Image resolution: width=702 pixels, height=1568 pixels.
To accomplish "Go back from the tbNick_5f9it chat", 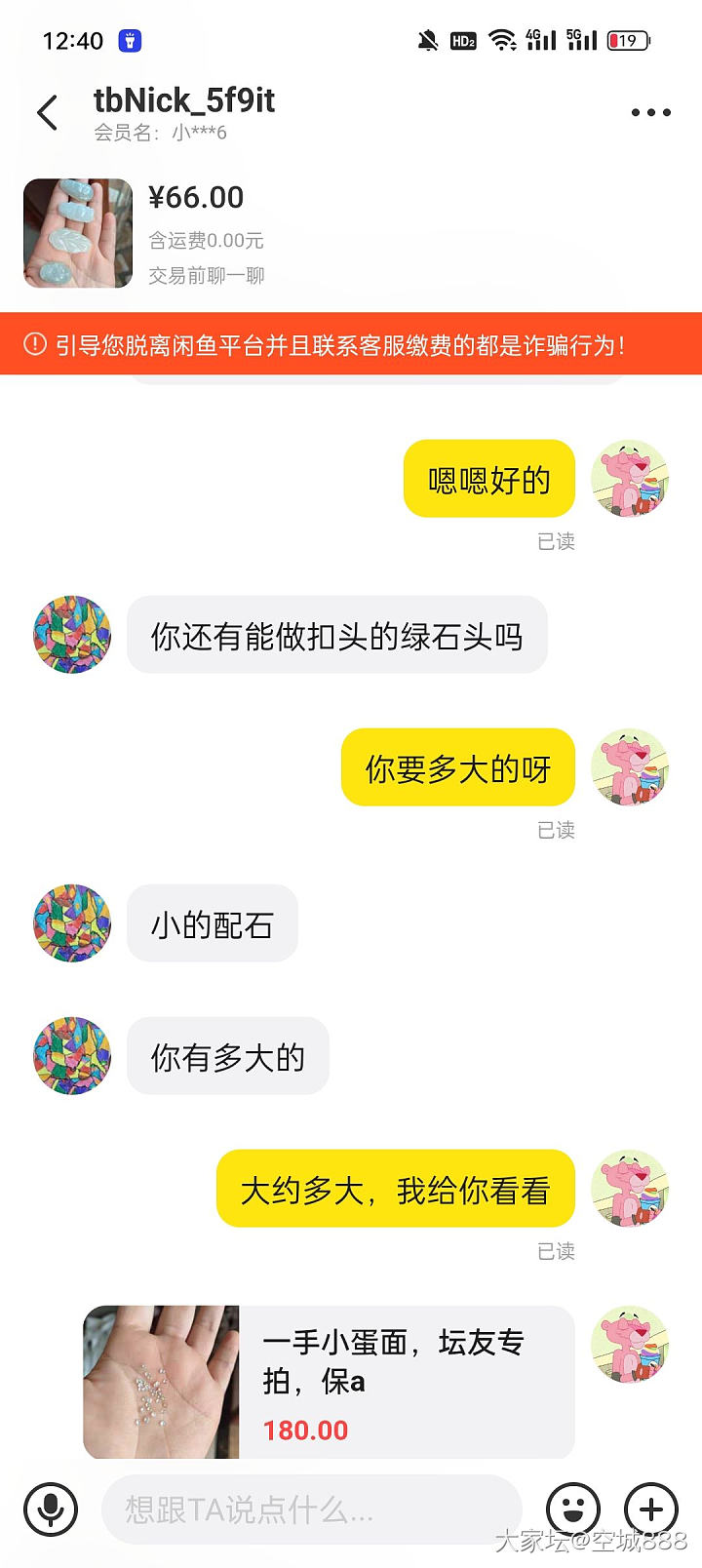I will 48,113.
